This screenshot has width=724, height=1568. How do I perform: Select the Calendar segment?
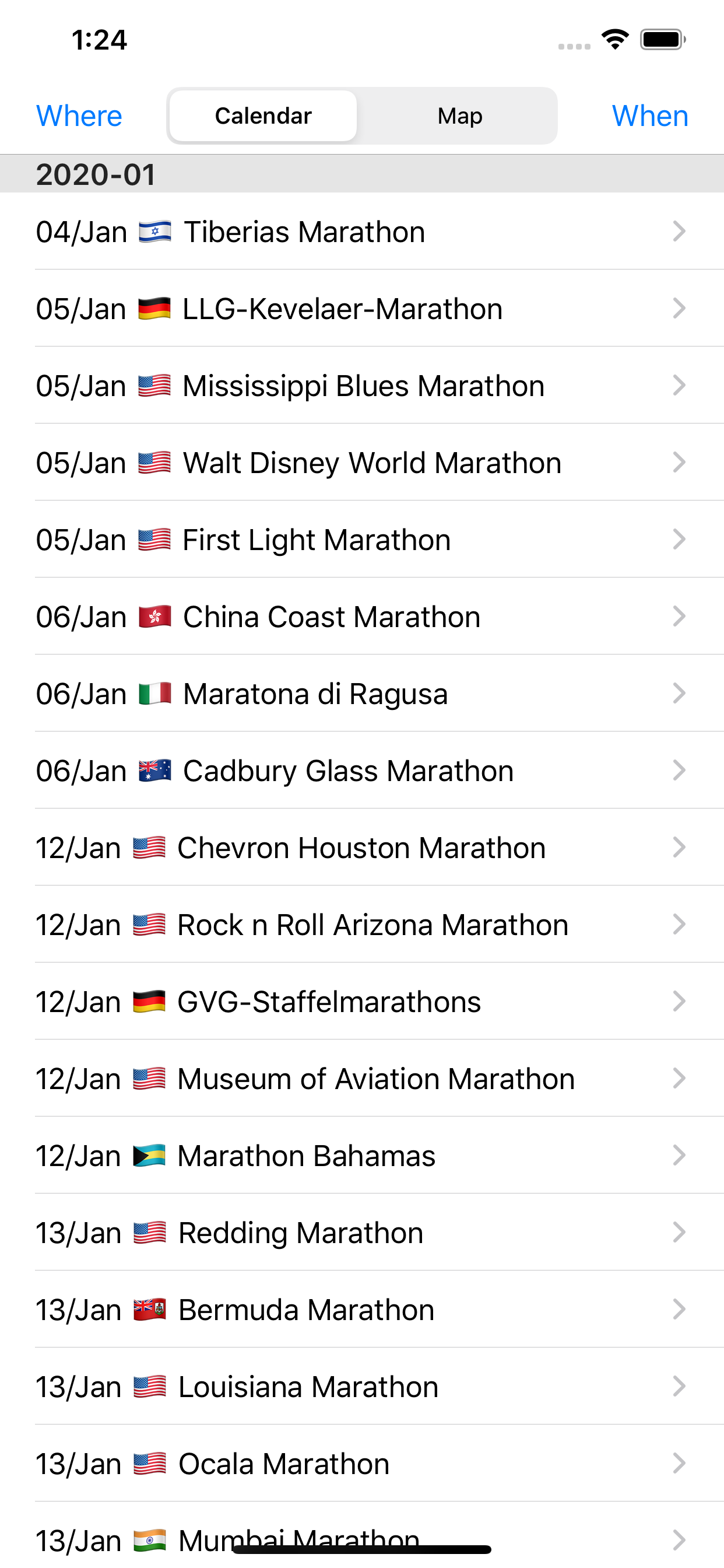[x=263, y=116]
